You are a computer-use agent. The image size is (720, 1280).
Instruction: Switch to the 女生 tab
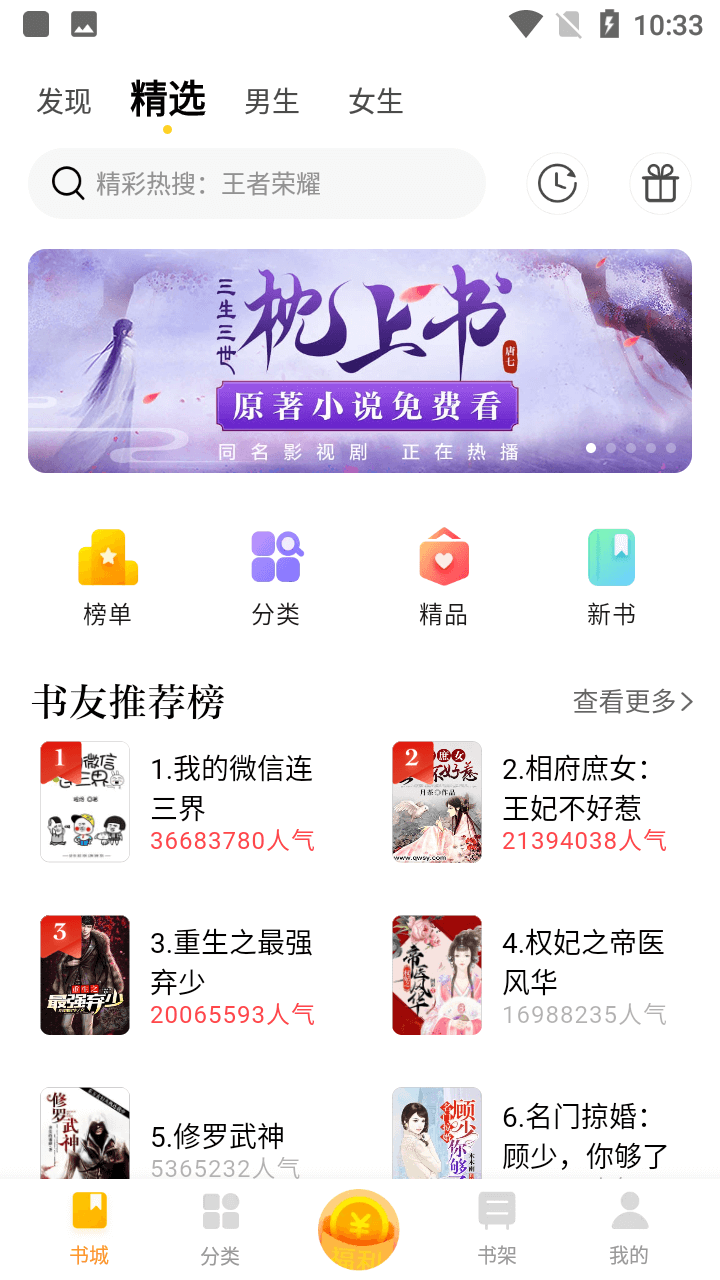(x=376, y=101)
